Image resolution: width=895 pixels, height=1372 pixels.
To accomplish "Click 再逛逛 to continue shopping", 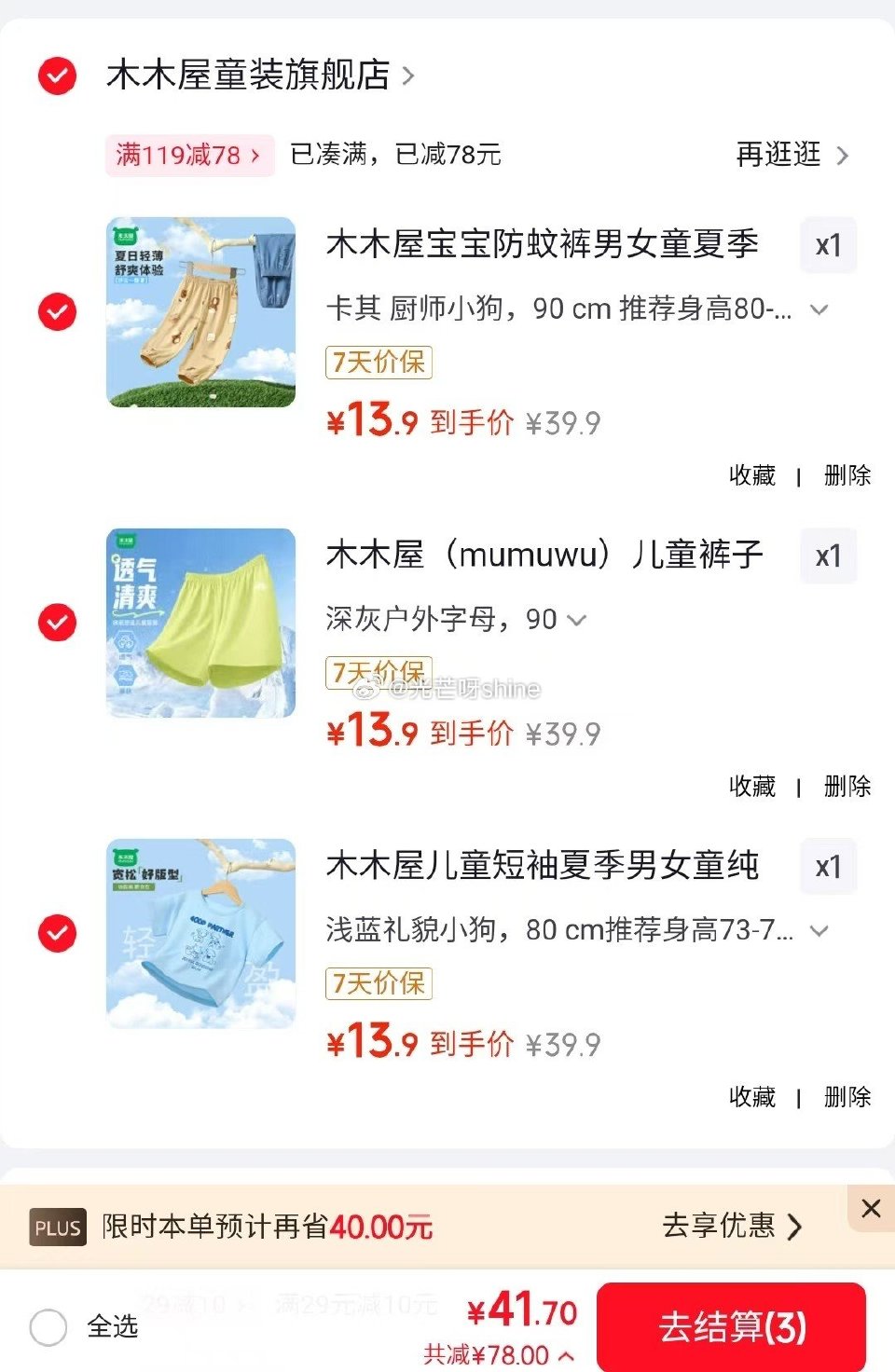I will (779, 156).
